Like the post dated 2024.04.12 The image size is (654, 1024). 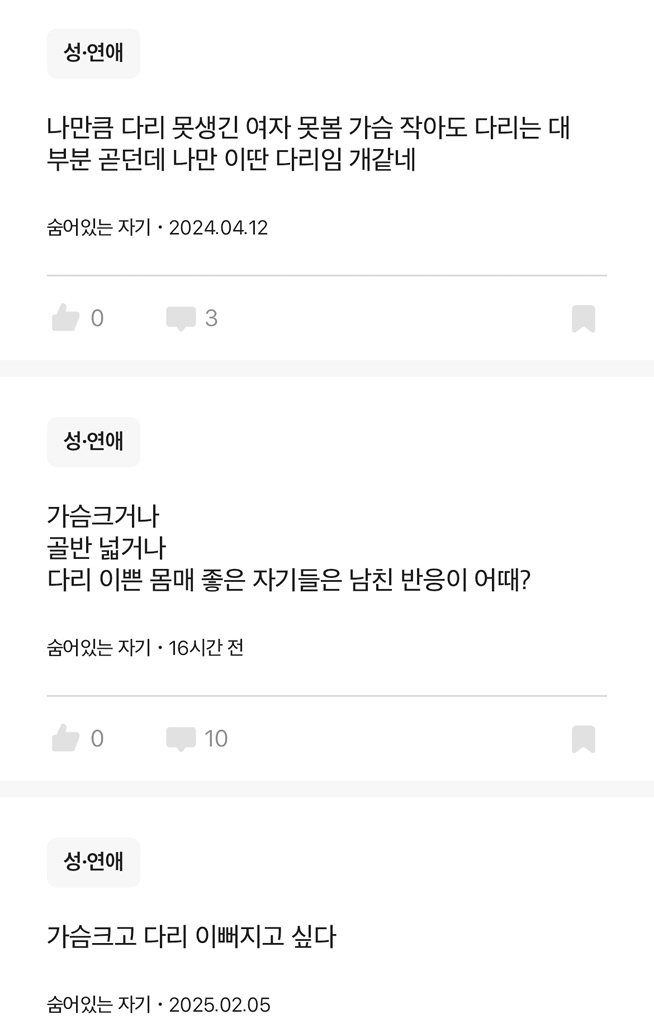pos(66,319)
